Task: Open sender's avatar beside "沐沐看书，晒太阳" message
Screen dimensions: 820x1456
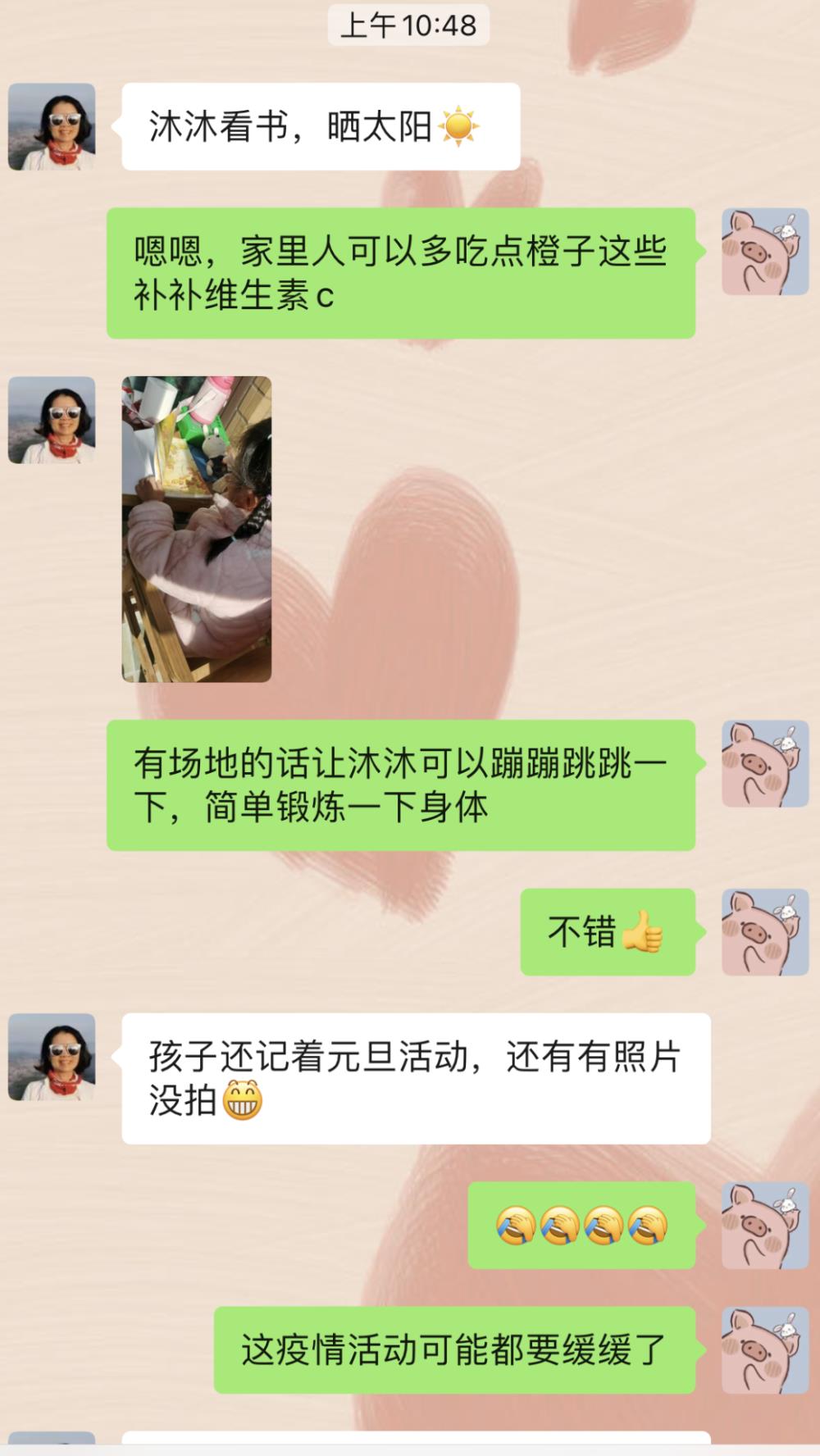Action: coord(52,126)
